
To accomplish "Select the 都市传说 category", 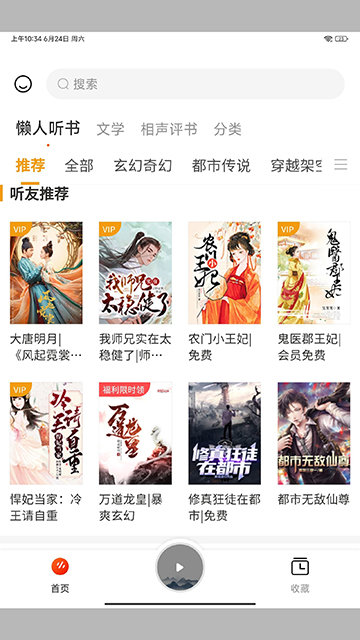I will coord(221,165).
